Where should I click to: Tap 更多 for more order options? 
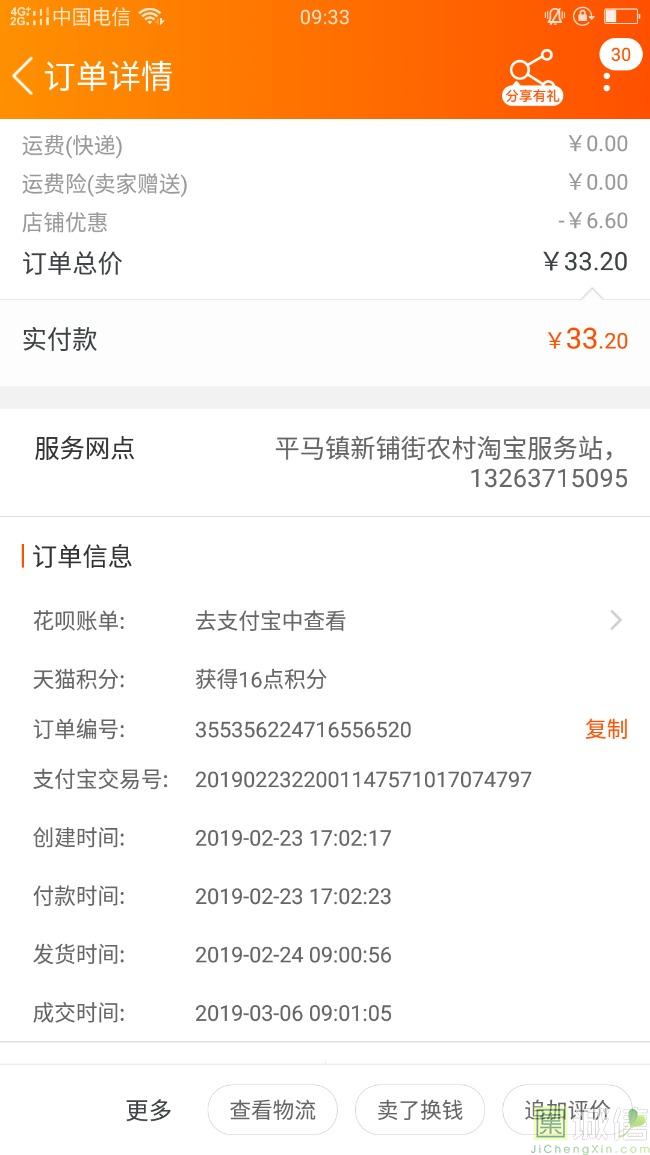click(x=149, y=1110)
